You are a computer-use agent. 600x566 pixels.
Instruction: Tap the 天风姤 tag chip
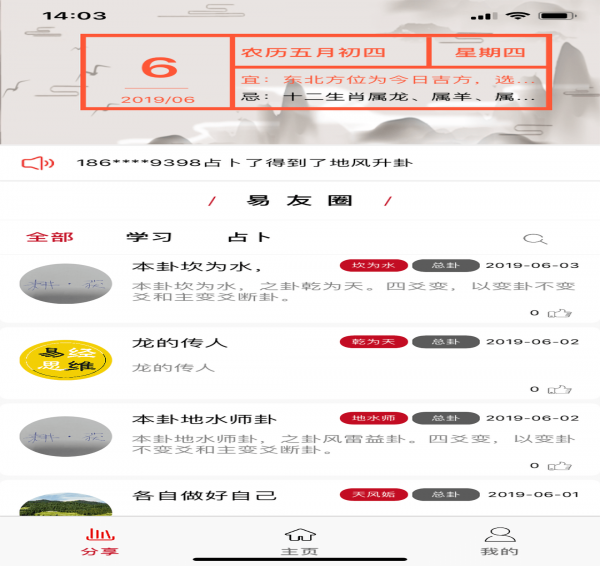click(x=373, y=494)
